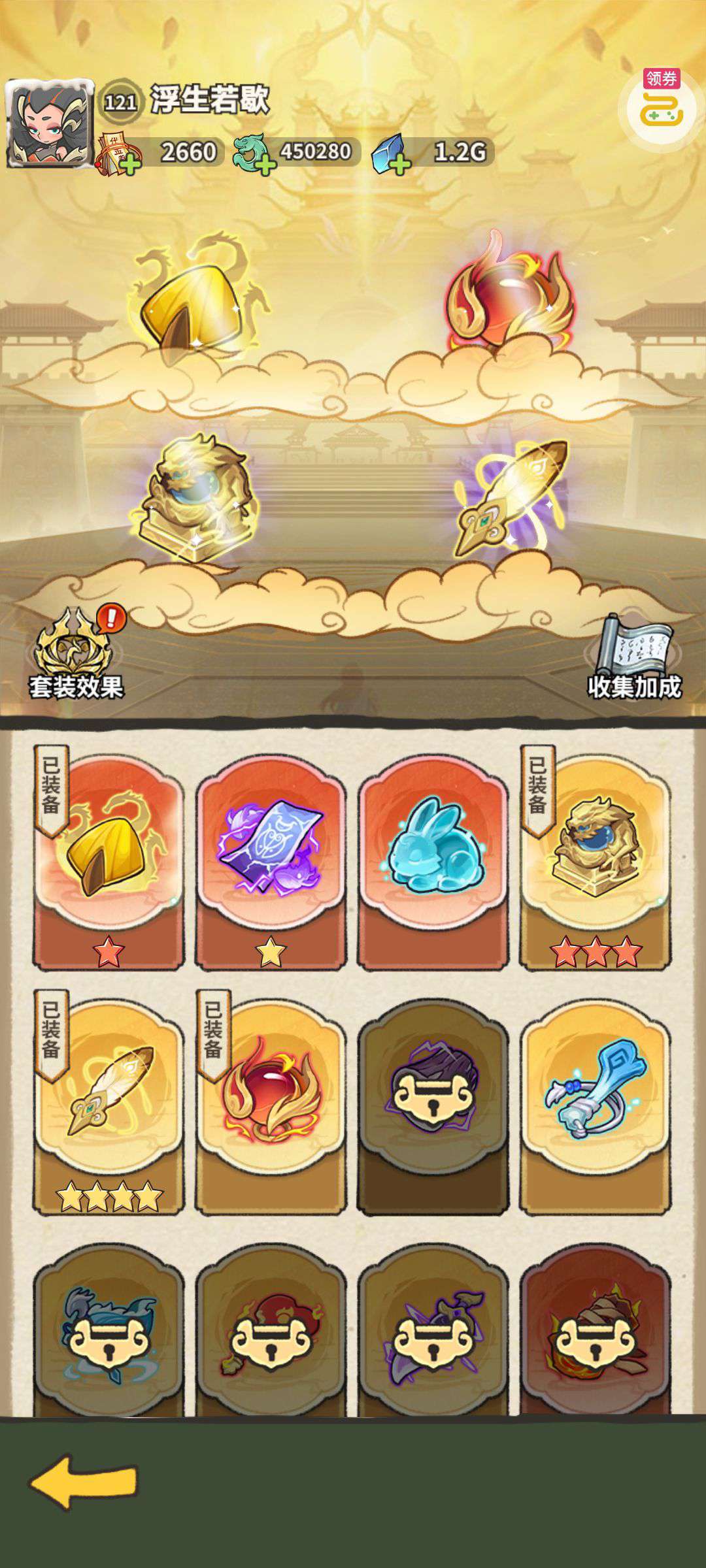Image resolution: width=706 pixels, height=1568 pixels.
Task: Open 套装效果 set effects
Action: pos(75,655)
